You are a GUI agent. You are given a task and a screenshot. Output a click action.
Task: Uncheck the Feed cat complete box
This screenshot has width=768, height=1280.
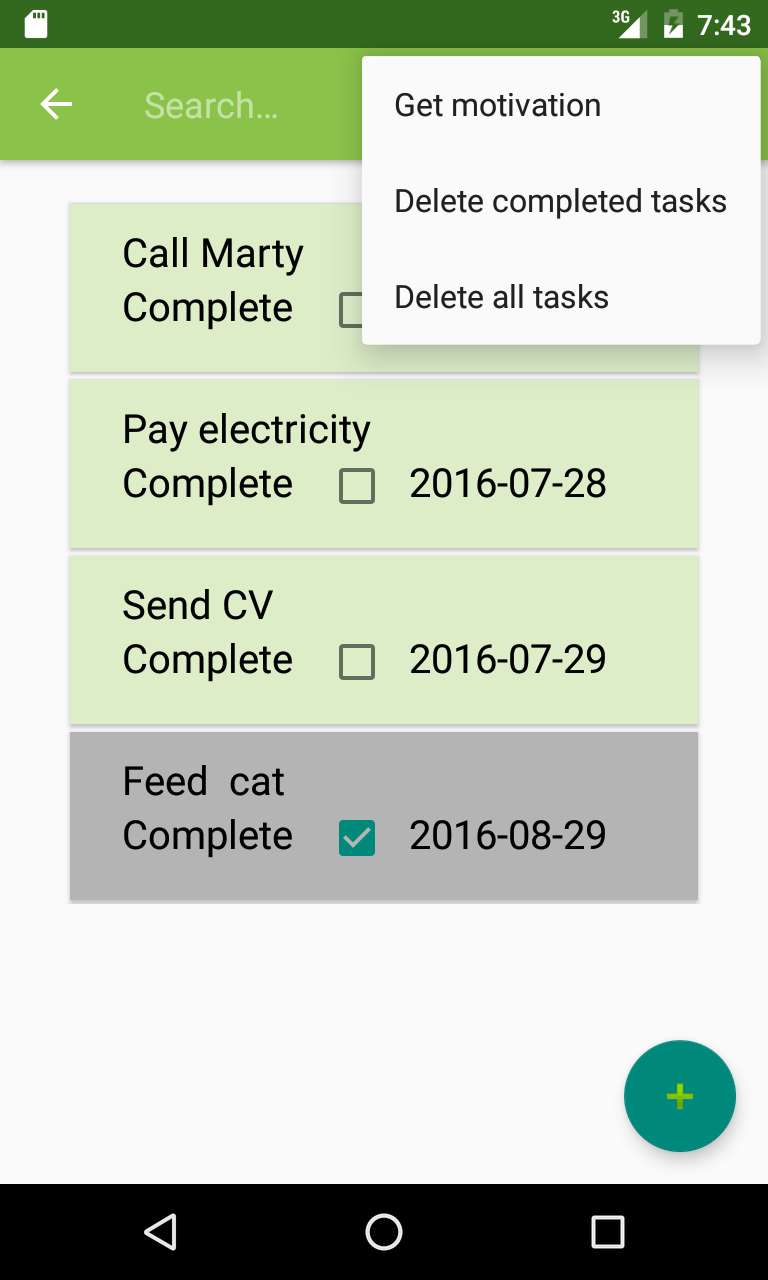pos(357,838)
